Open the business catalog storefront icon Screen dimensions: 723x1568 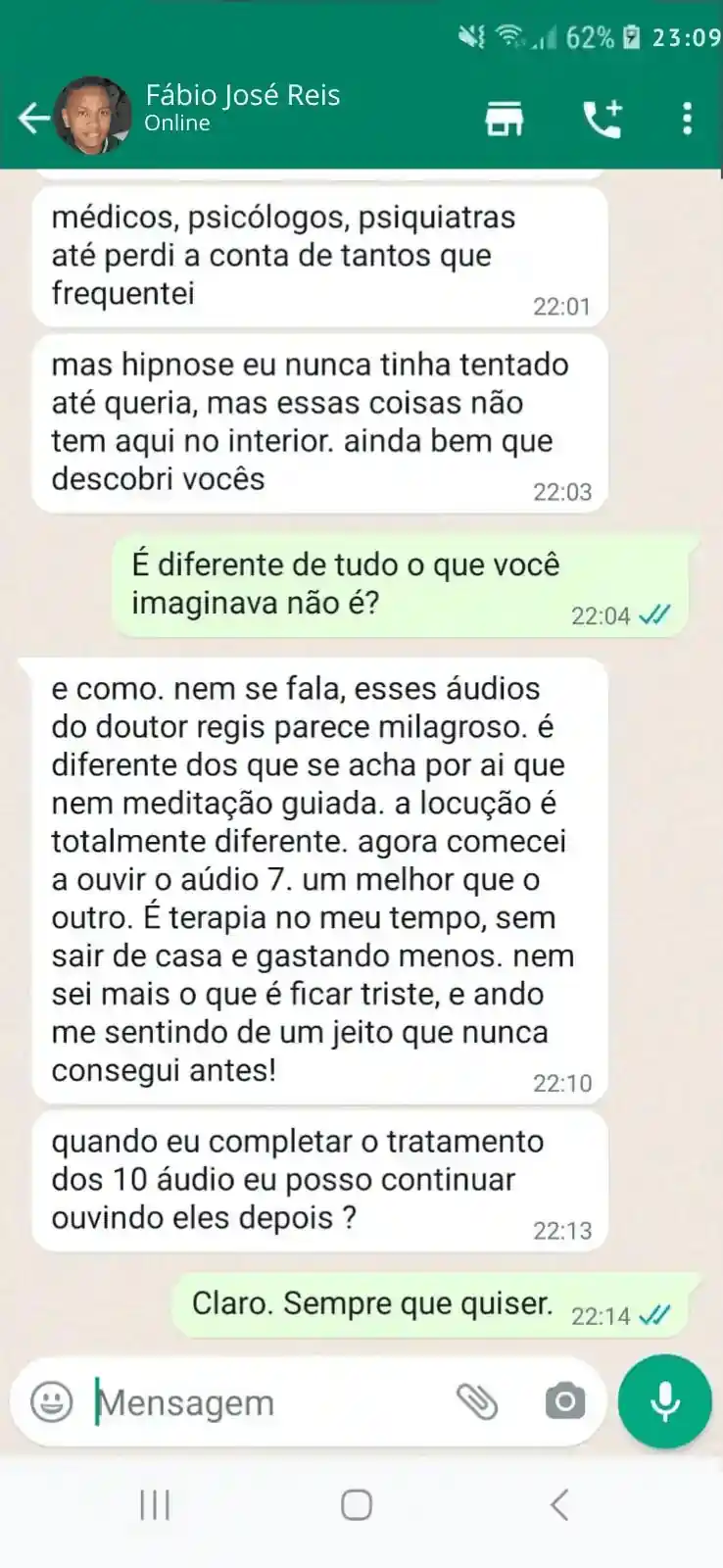pyautogui.click(x=505, y=119)
